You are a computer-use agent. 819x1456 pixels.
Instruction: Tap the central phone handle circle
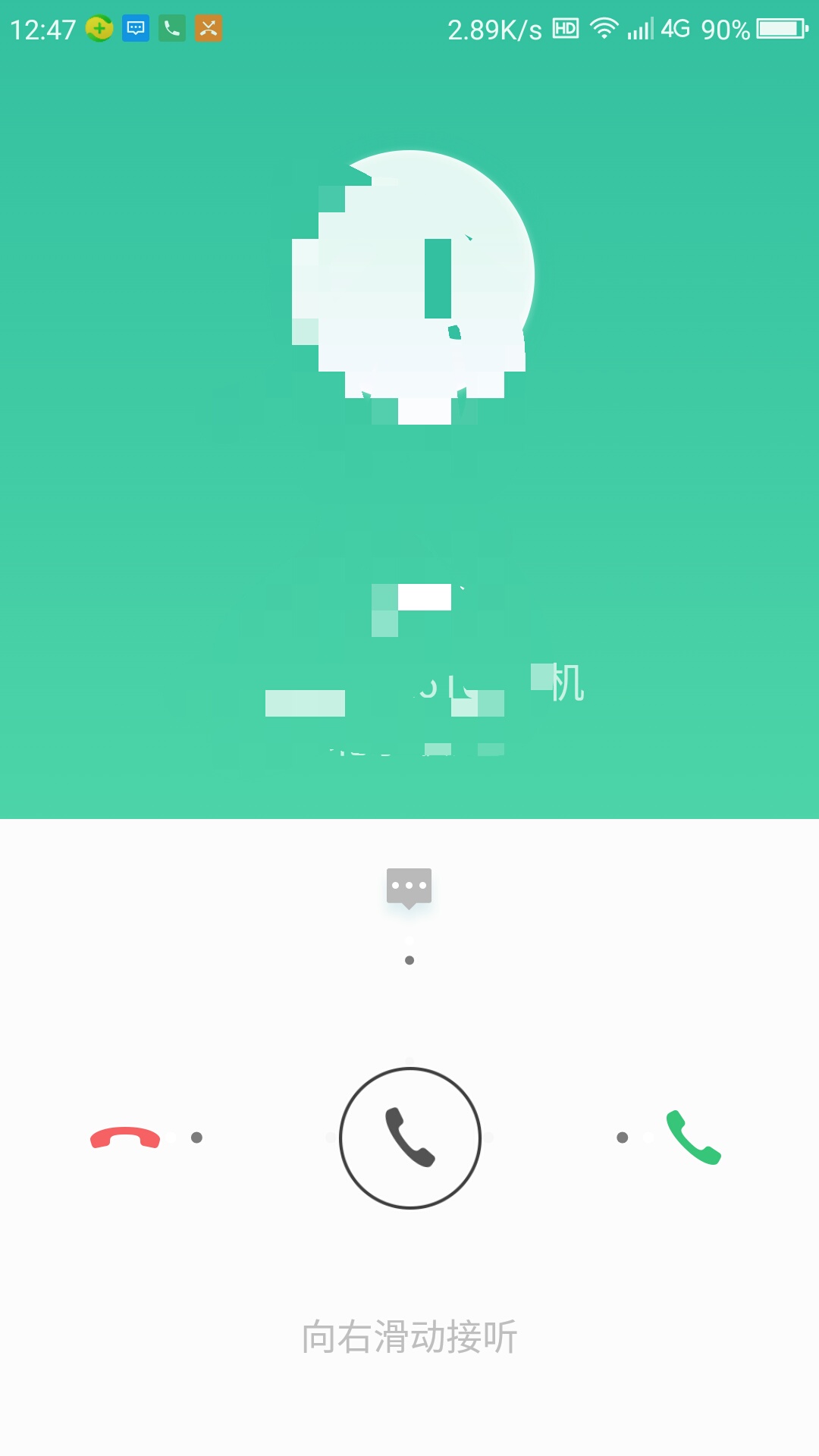click(409, 1137)
